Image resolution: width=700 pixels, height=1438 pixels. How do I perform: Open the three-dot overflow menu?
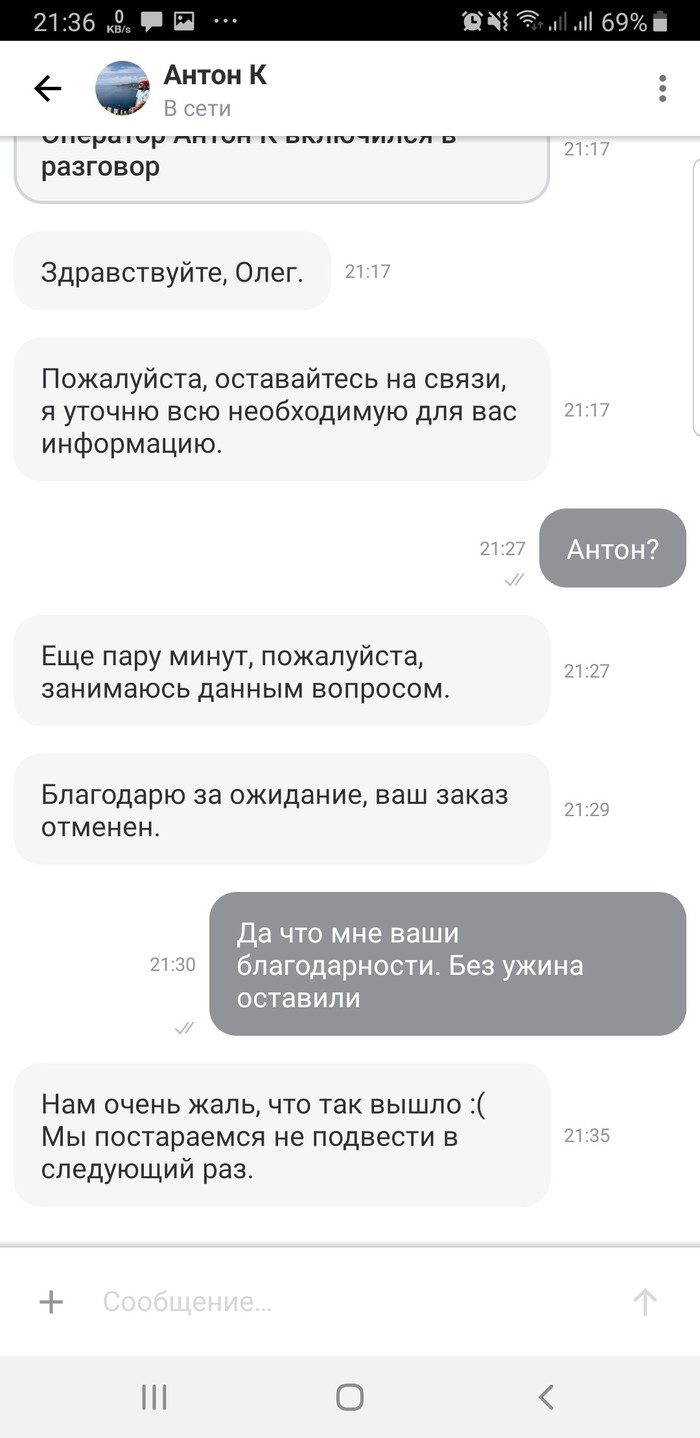click(662, 89)
